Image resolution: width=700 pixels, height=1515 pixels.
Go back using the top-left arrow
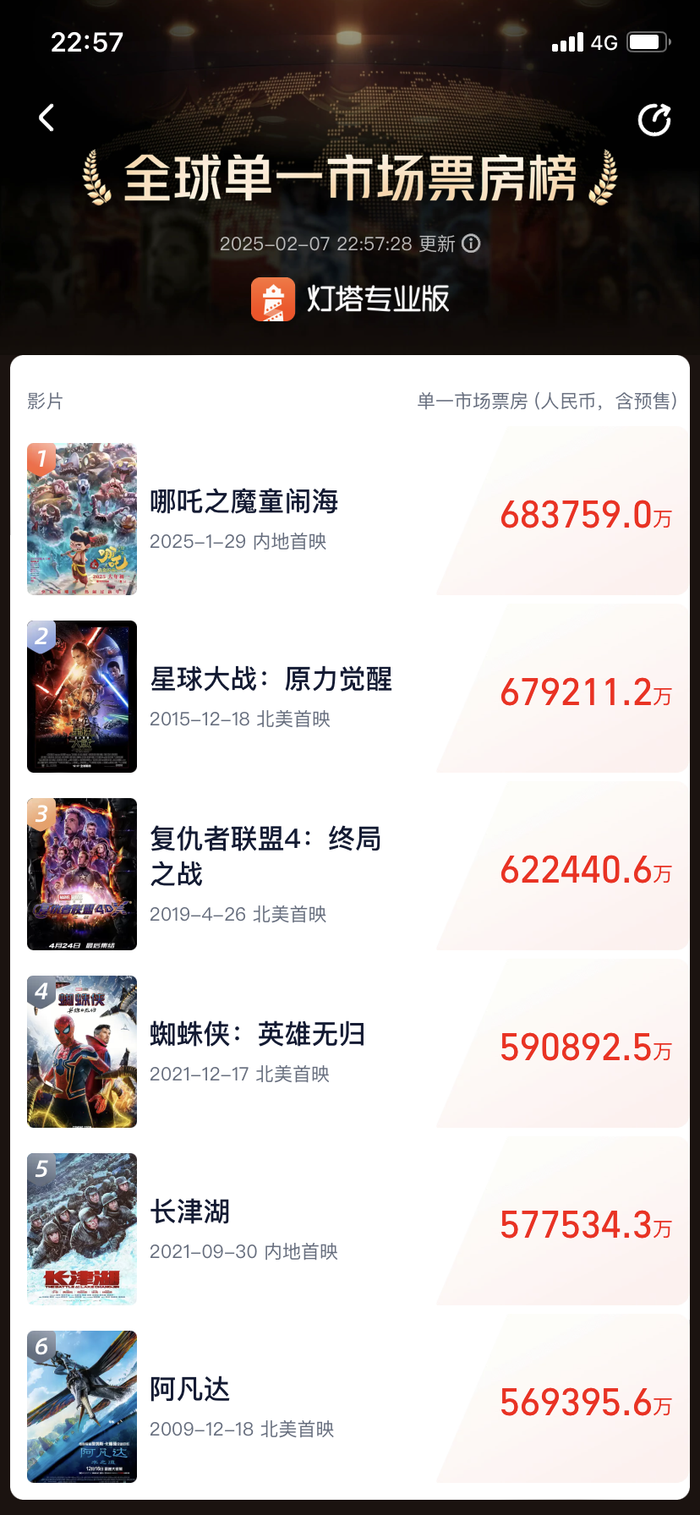click(46, 118)
